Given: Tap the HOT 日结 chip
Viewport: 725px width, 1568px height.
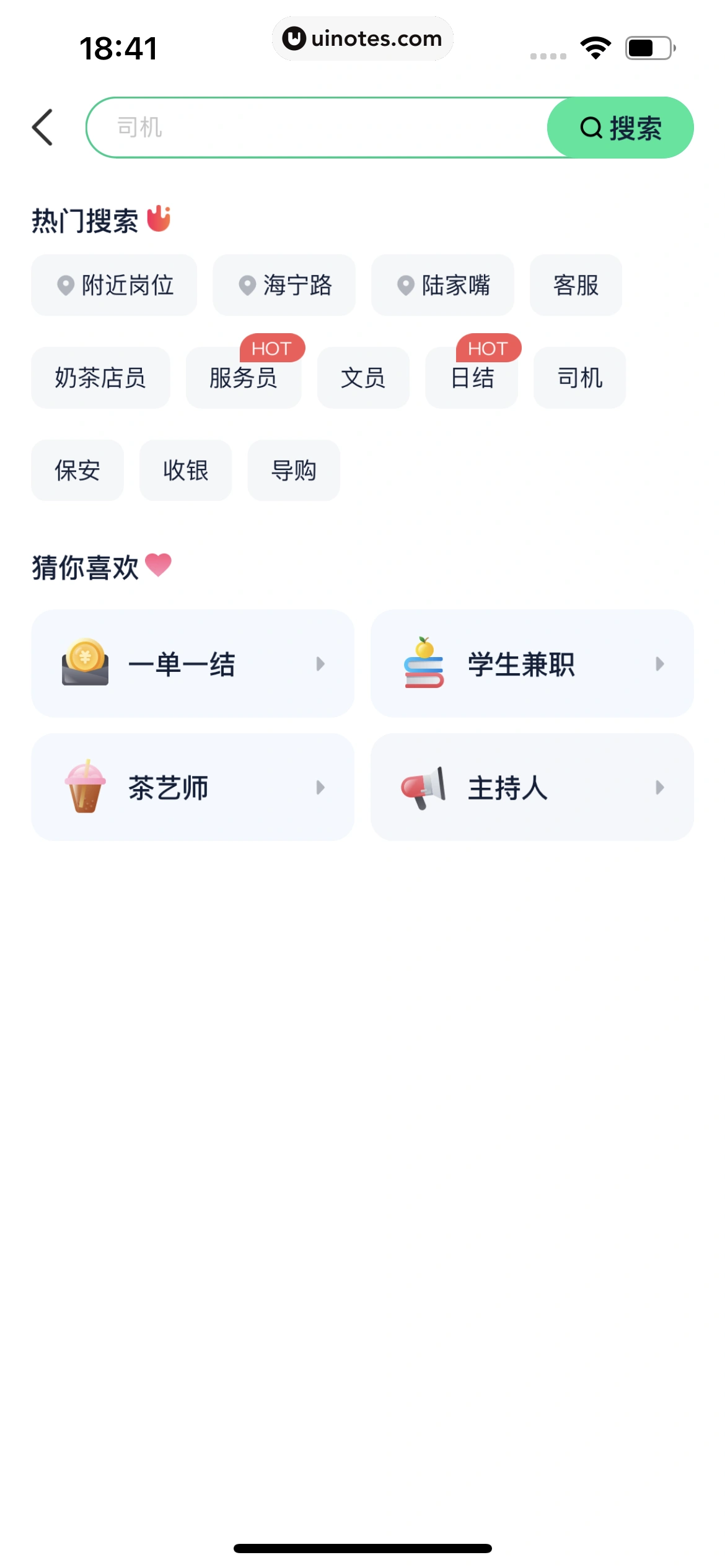Looking at the screenshot, I should (x=472, y=378).
